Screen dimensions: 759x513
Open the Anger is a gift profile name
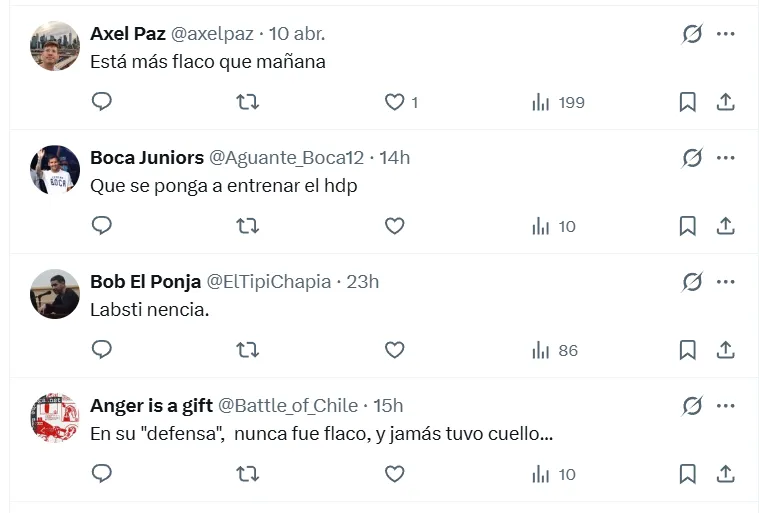tap(151, 406)
